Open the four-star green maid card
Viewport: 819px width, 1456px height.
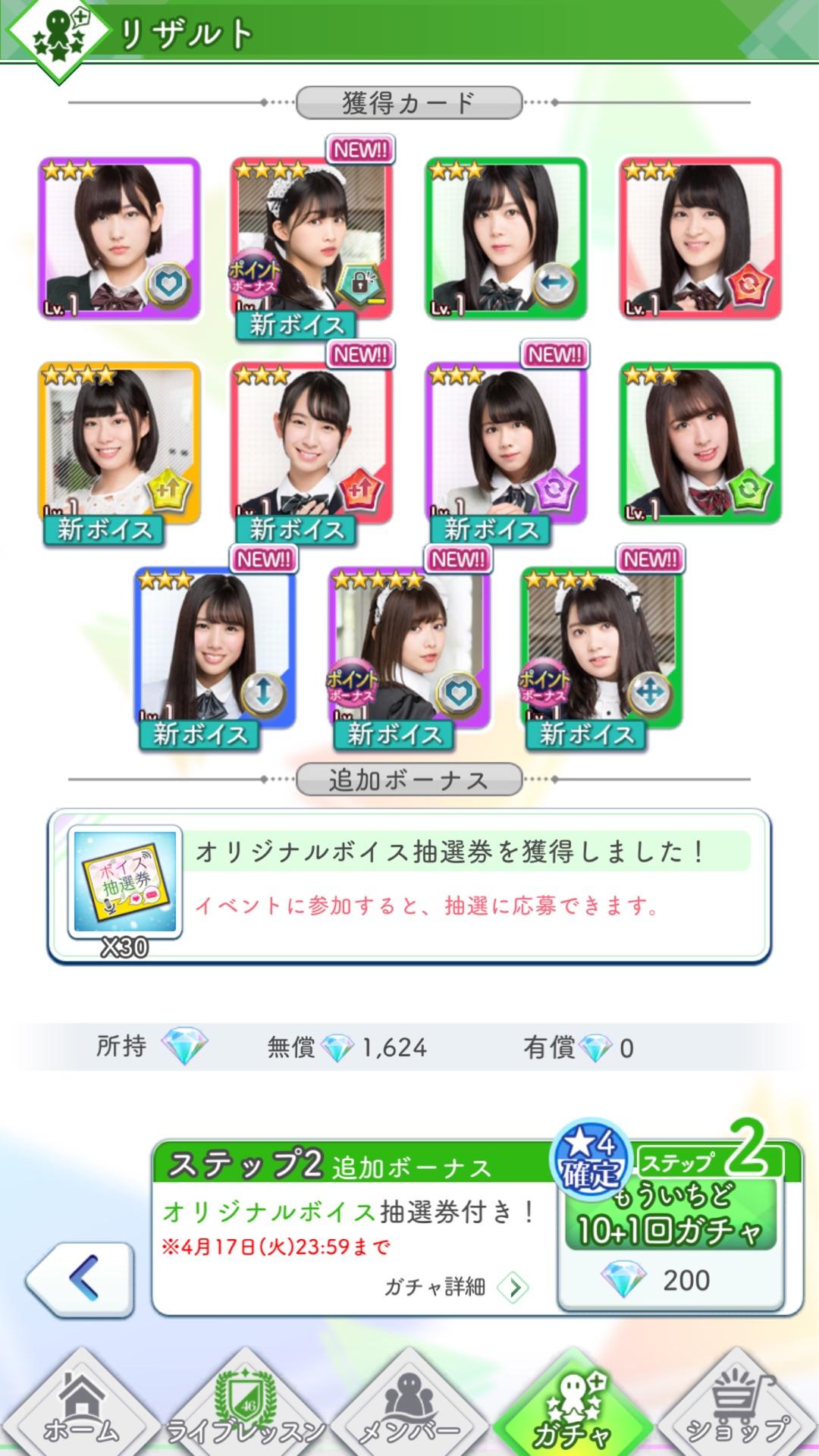pos(601,648)
